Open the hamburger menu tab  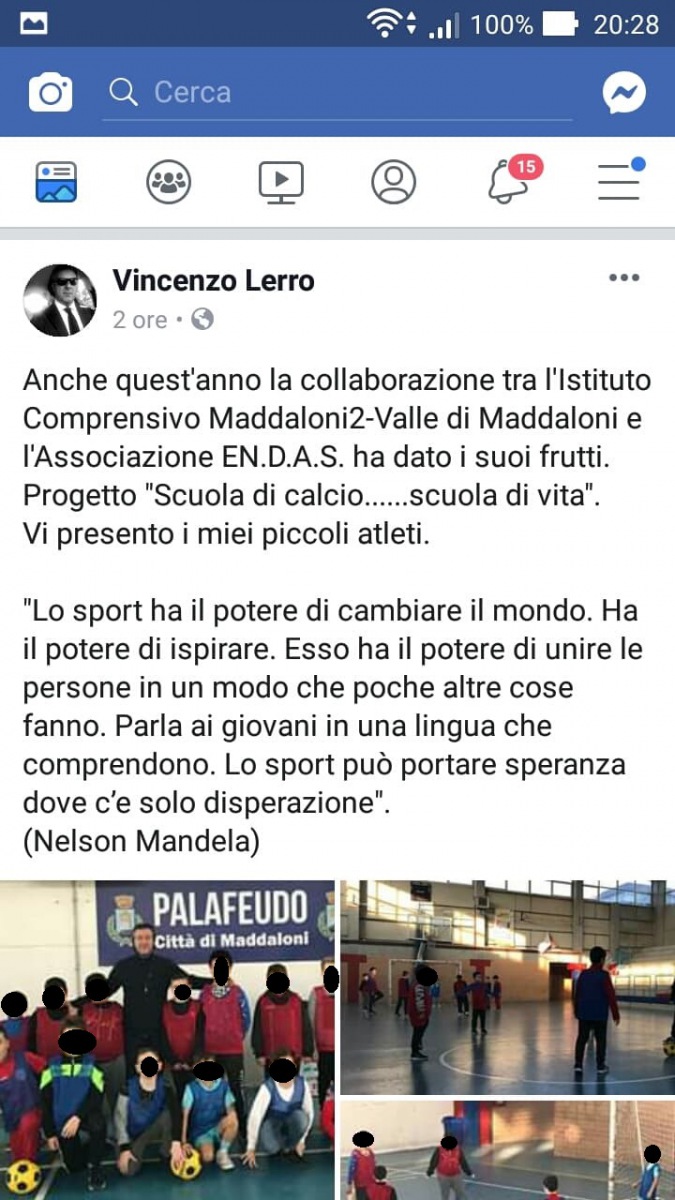619,182
